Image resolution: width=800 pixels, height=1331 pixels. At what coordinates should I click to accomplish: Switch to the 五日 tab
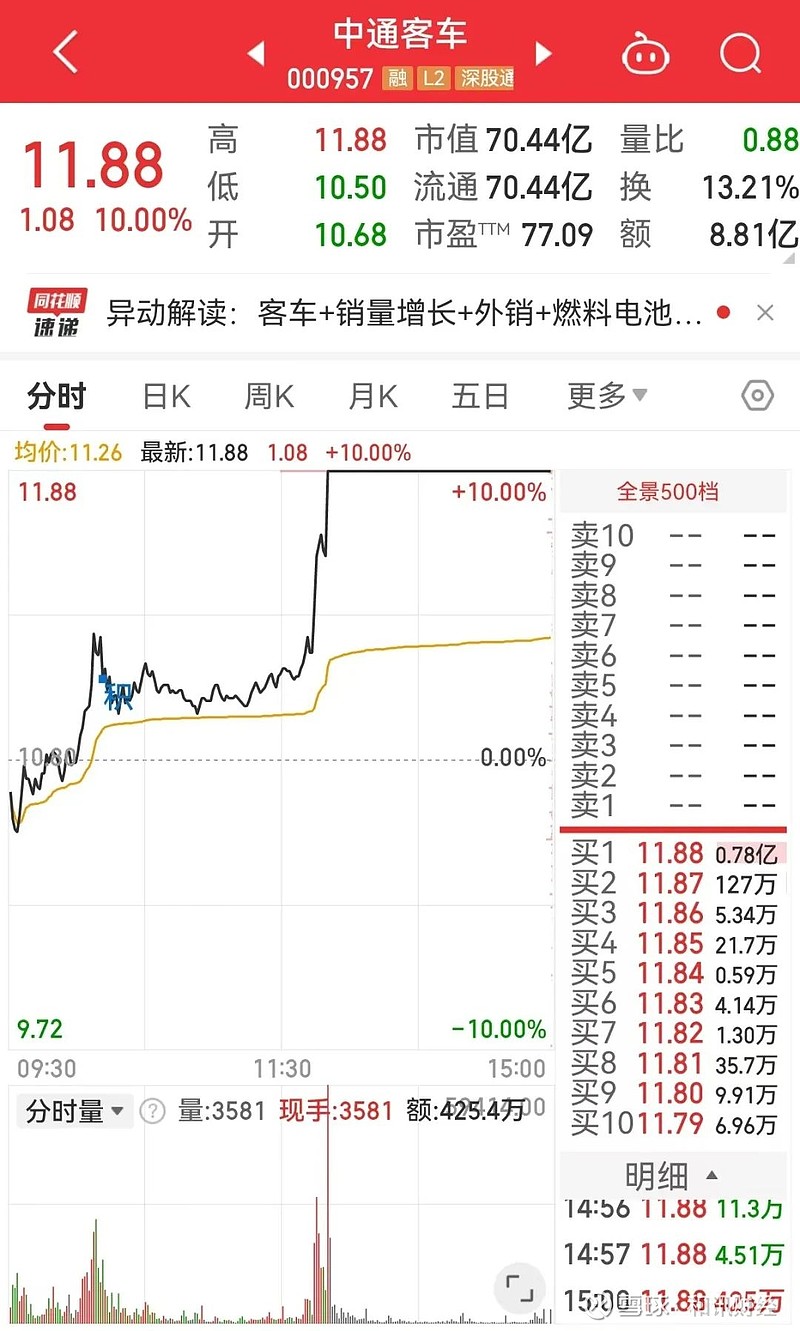pyautogui.click(x=481, y=396)
